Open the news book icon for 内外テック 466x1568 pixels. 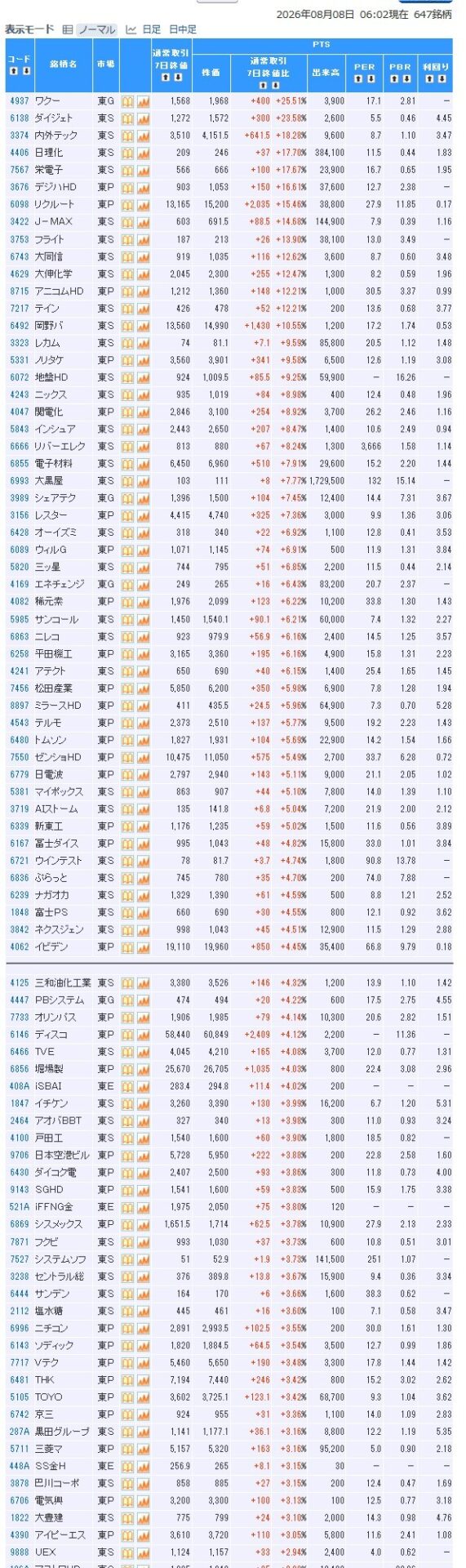point(127,136)
